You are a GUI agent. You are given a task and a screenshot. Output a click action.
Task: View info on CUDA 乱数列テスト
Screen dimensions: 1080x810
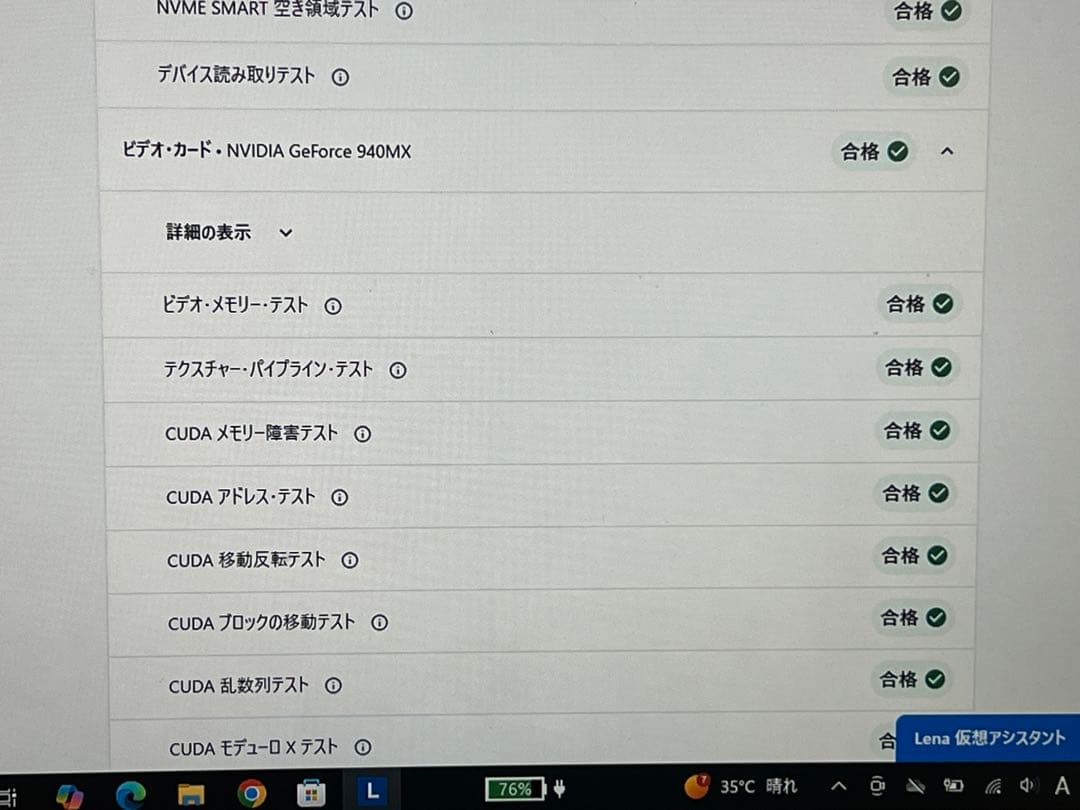pyautogui.click(x=333, y=686)
